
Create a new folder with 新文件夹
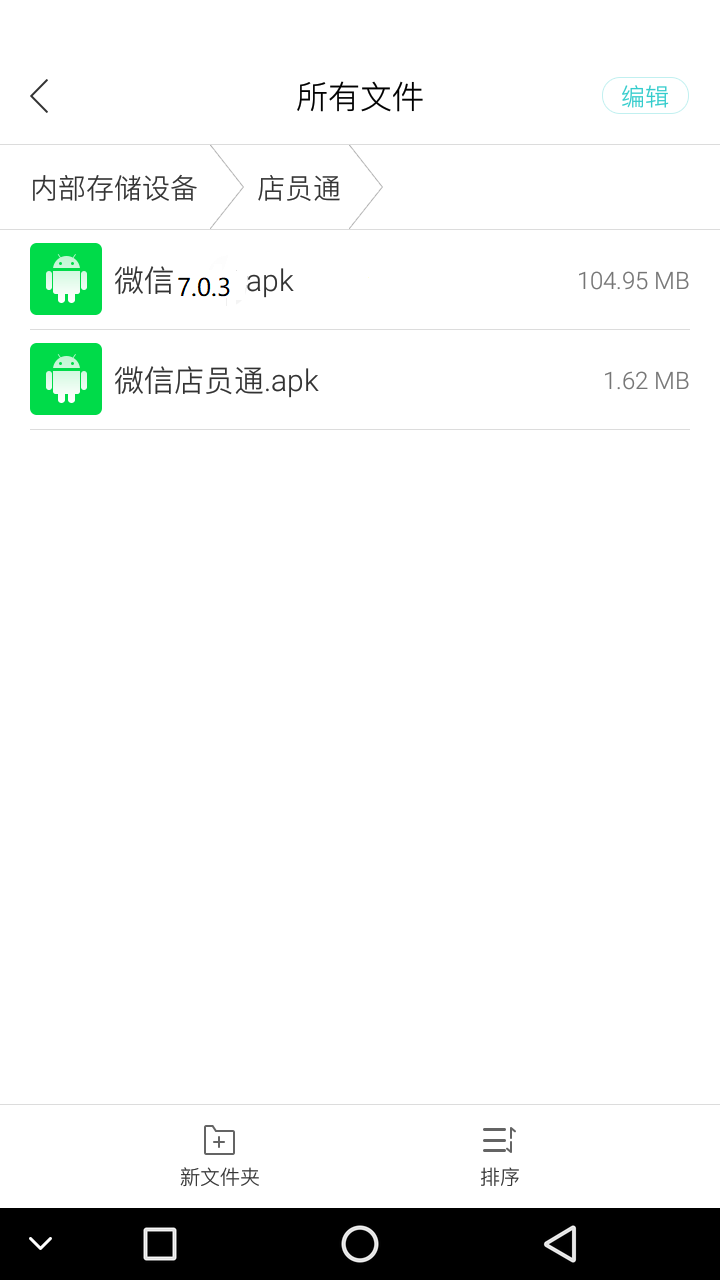[219, 1156]
